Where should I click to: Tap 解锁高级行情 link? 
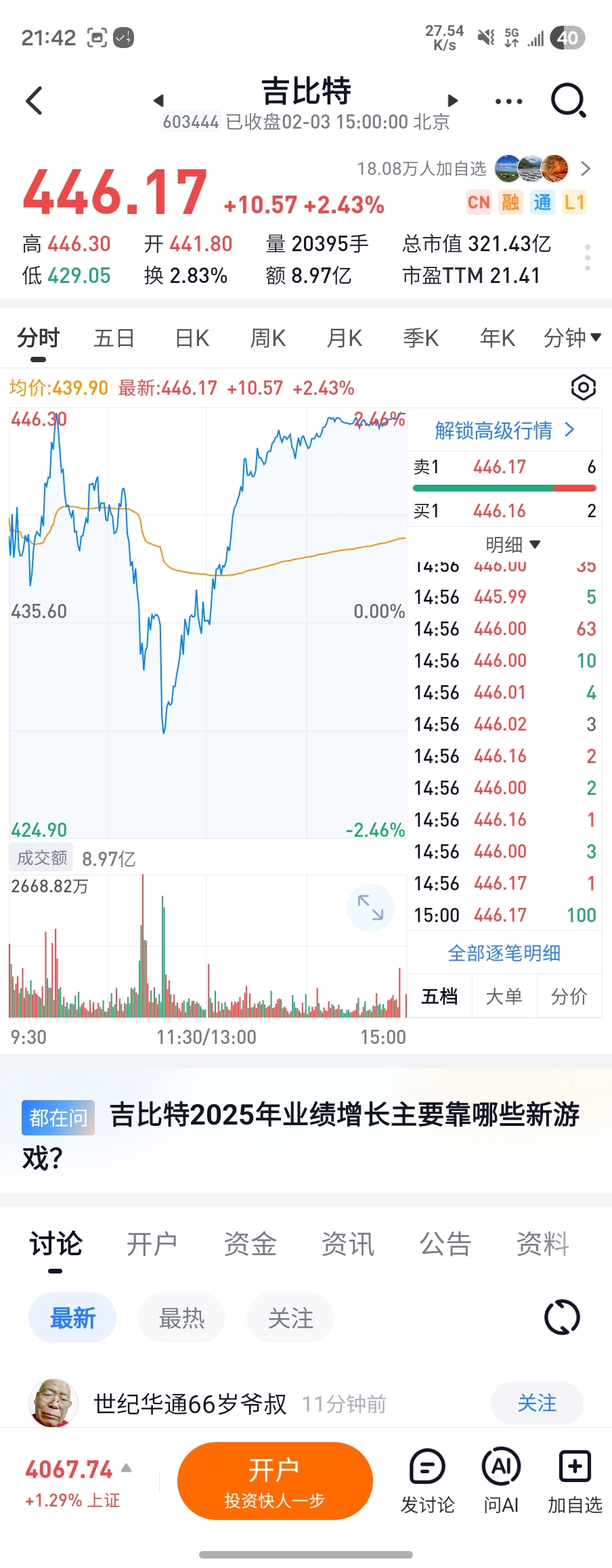(504, 431)
